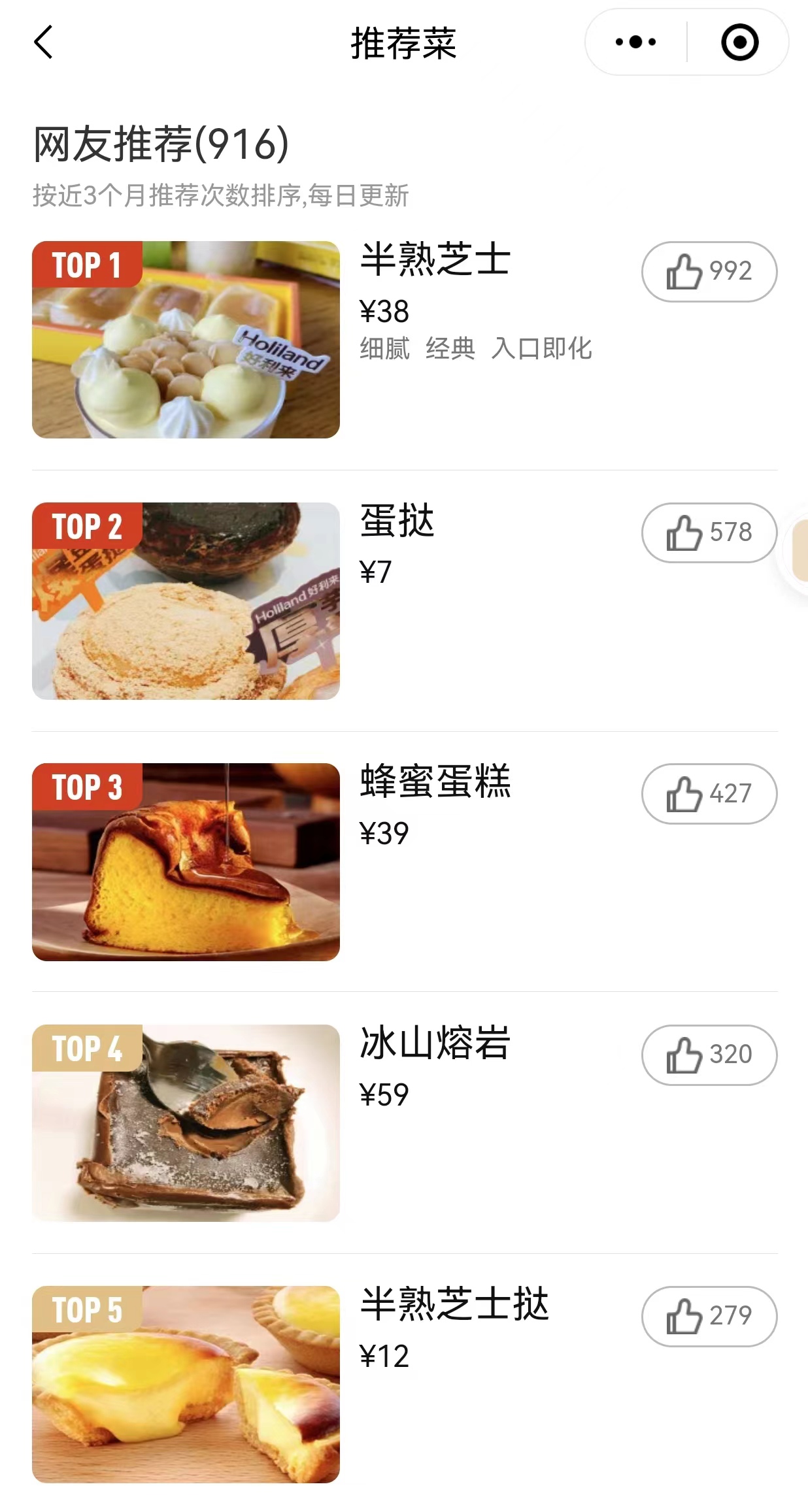Select the TOP 4 冰山熔岩 dish photo

[186, 1123]
